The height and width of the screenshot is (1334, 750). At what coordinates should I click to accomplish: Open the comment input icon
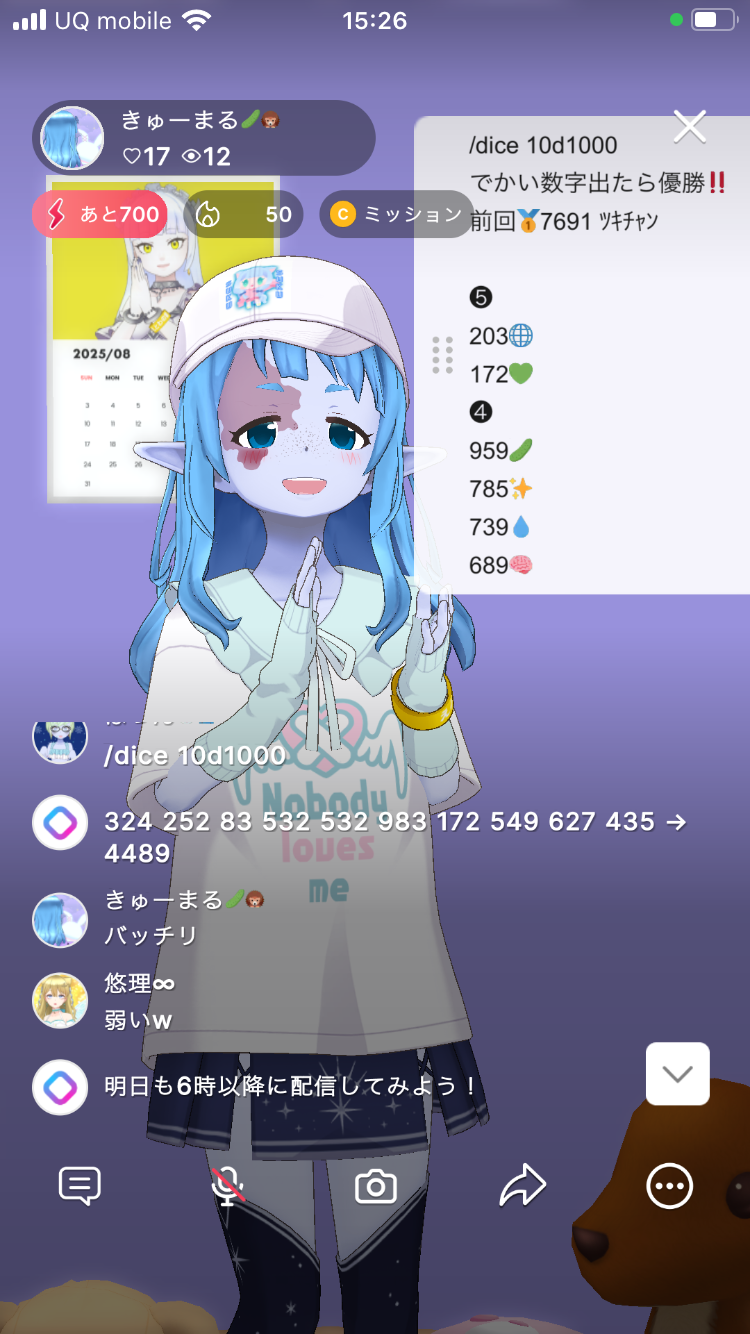80,1187
